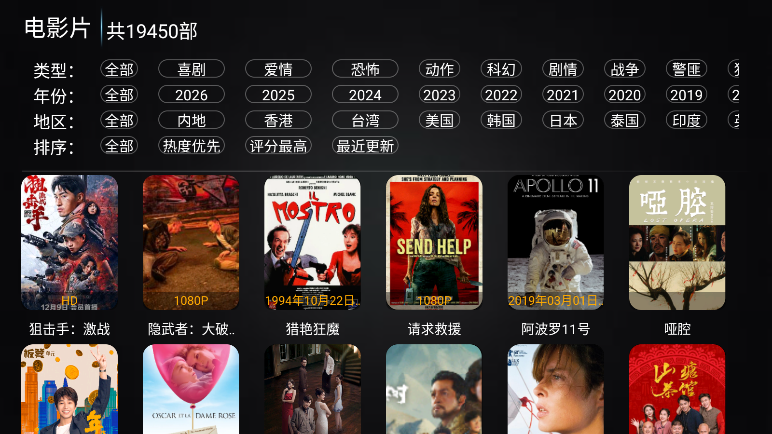Sort by 热度优先
Viewport: 772px width, 434px height.
coord(191,146)
